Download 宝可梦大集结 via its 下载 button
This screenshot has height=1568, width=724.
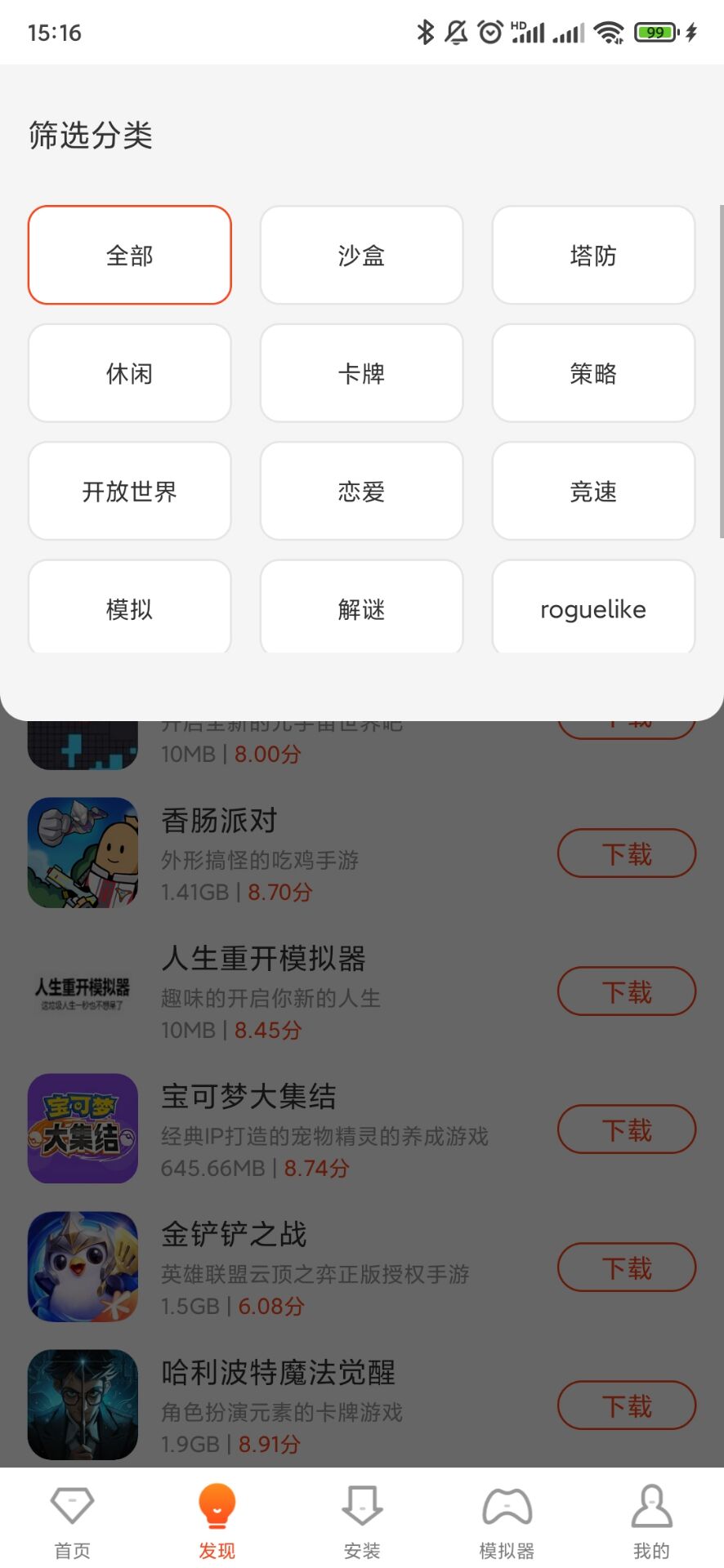pyautogui.click(x=626, y=1129)
